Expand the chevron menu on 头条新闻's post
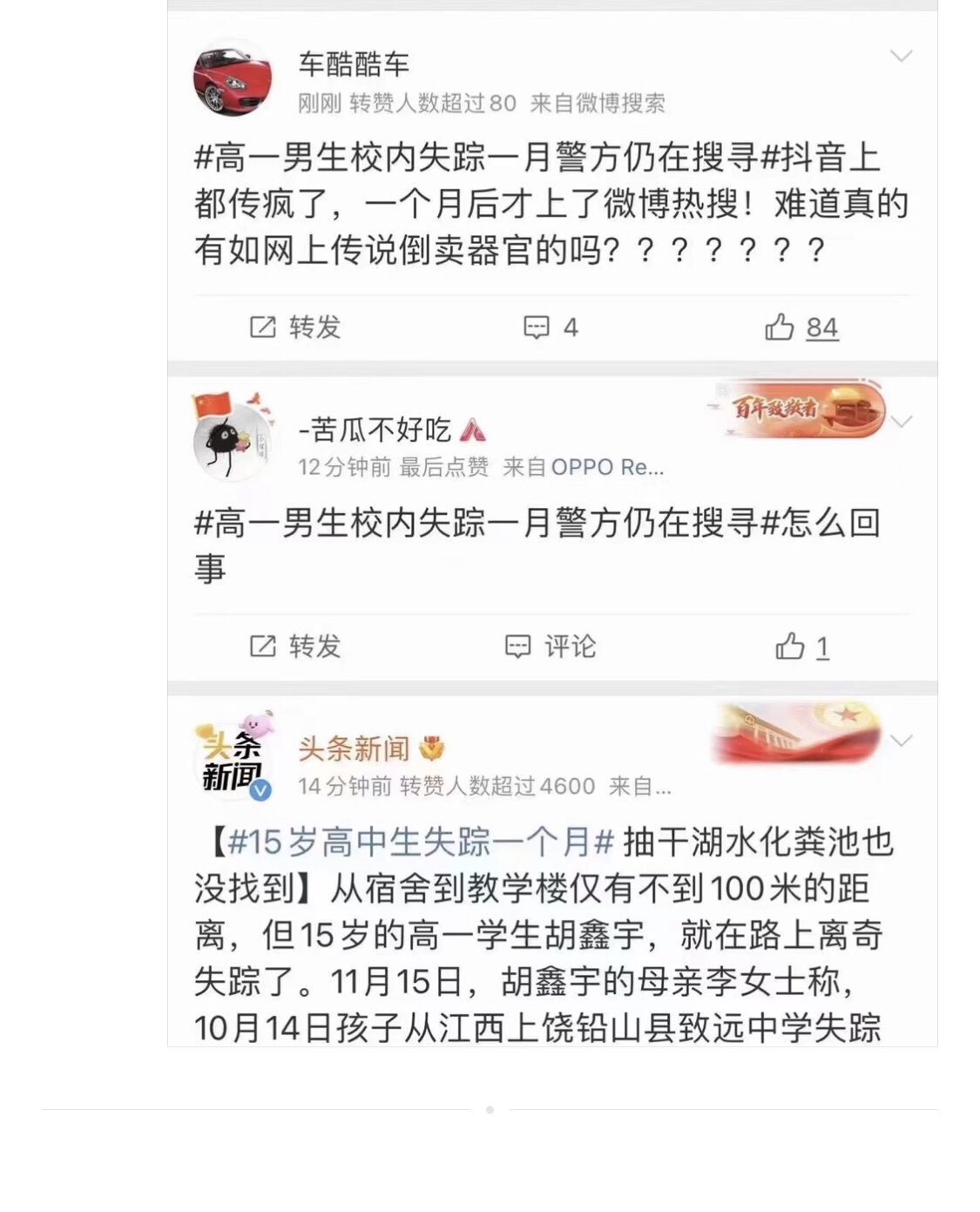The height and width of the screenshot is (1212, 980). click(x=902, y=741)
